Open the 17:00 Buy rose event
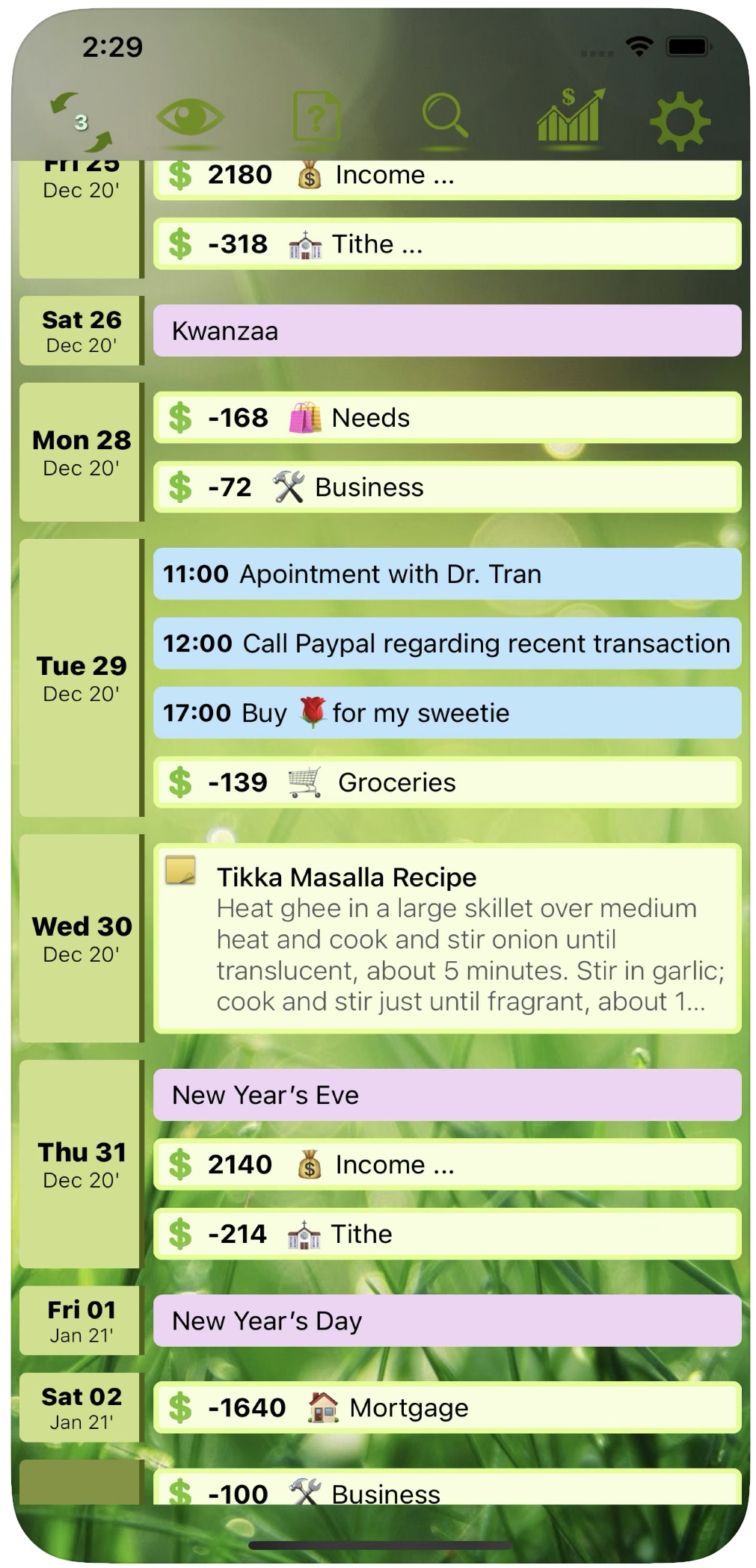756x1568 pixels. pos(446,713)
